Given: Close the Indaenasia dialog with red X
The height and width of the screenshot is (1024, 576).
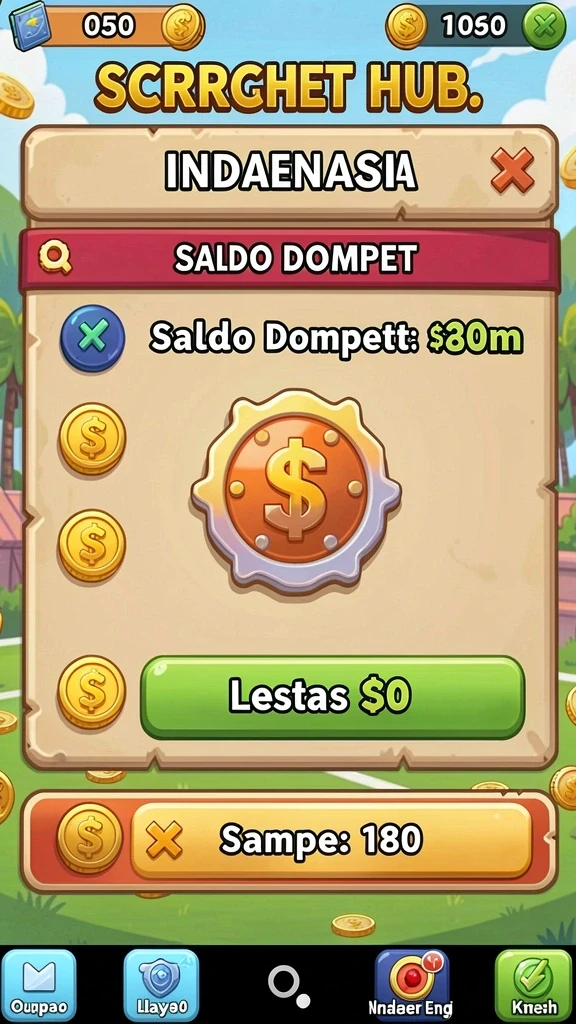Looking at the screenshot, I should pos(512,170).
